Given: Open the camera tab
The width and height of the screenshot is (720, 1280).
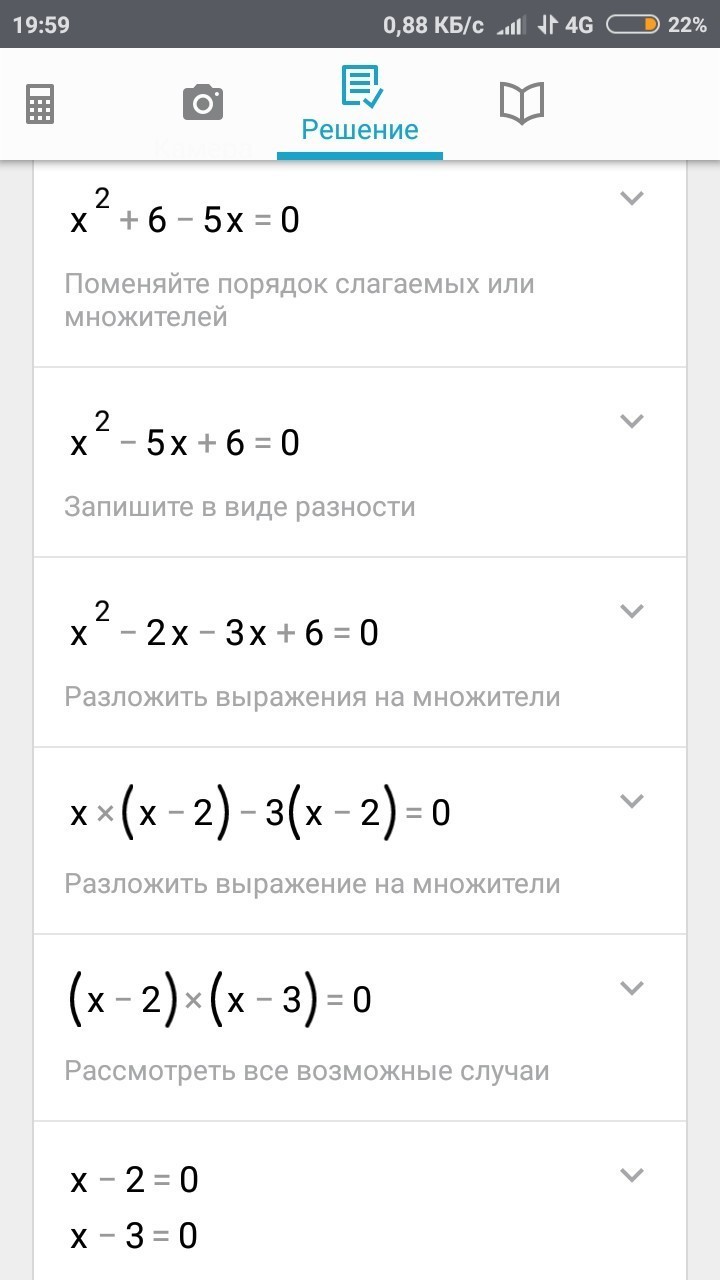Looking at the screenshot, I should (x=202, y=103).
